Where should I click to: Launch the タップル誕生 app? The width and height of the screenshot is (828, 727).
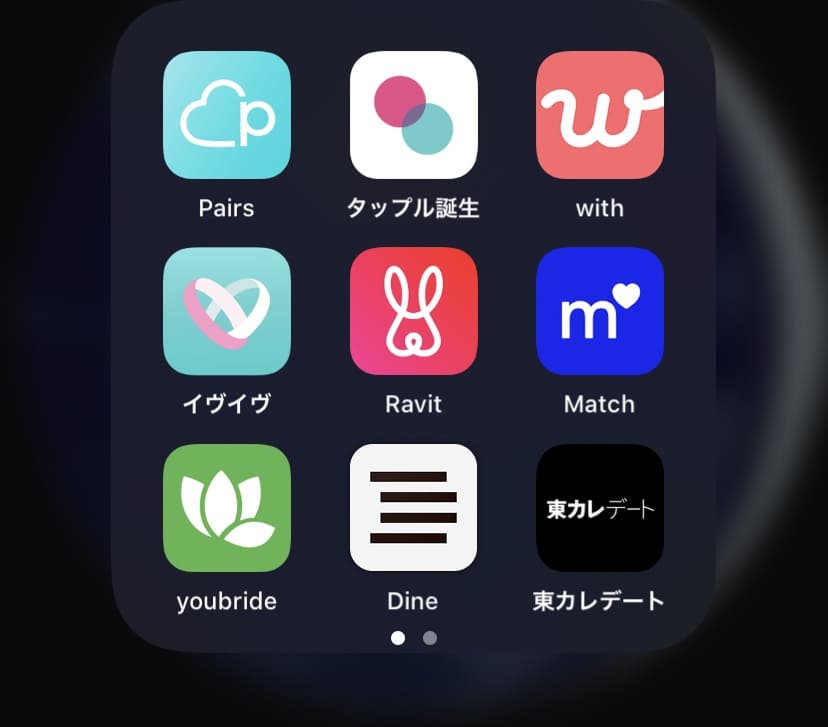[413, 115]
